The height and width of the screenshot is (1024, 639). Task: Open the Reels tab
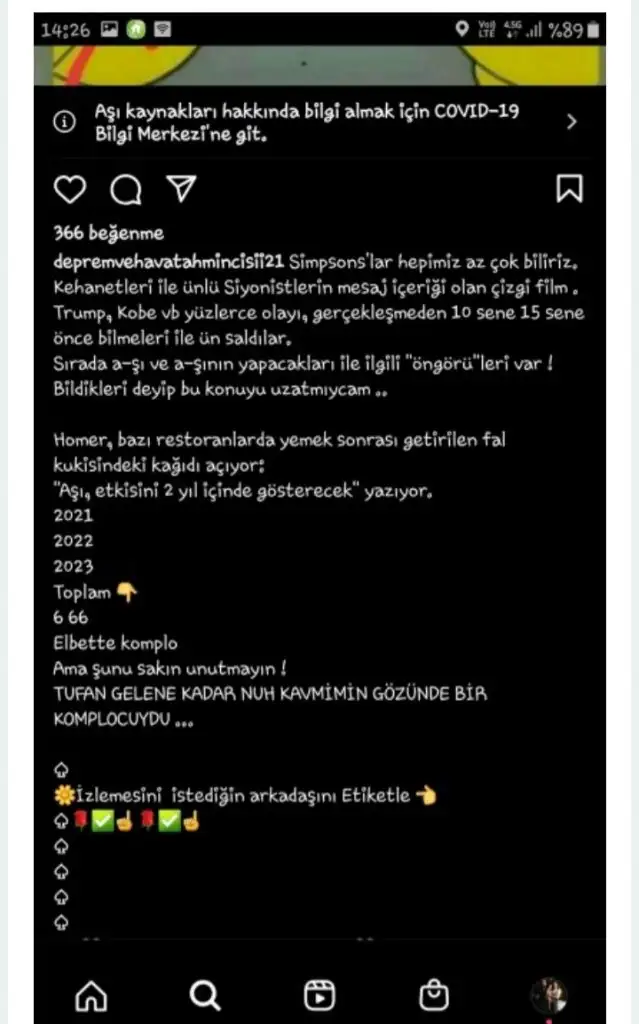coord(319,995)
